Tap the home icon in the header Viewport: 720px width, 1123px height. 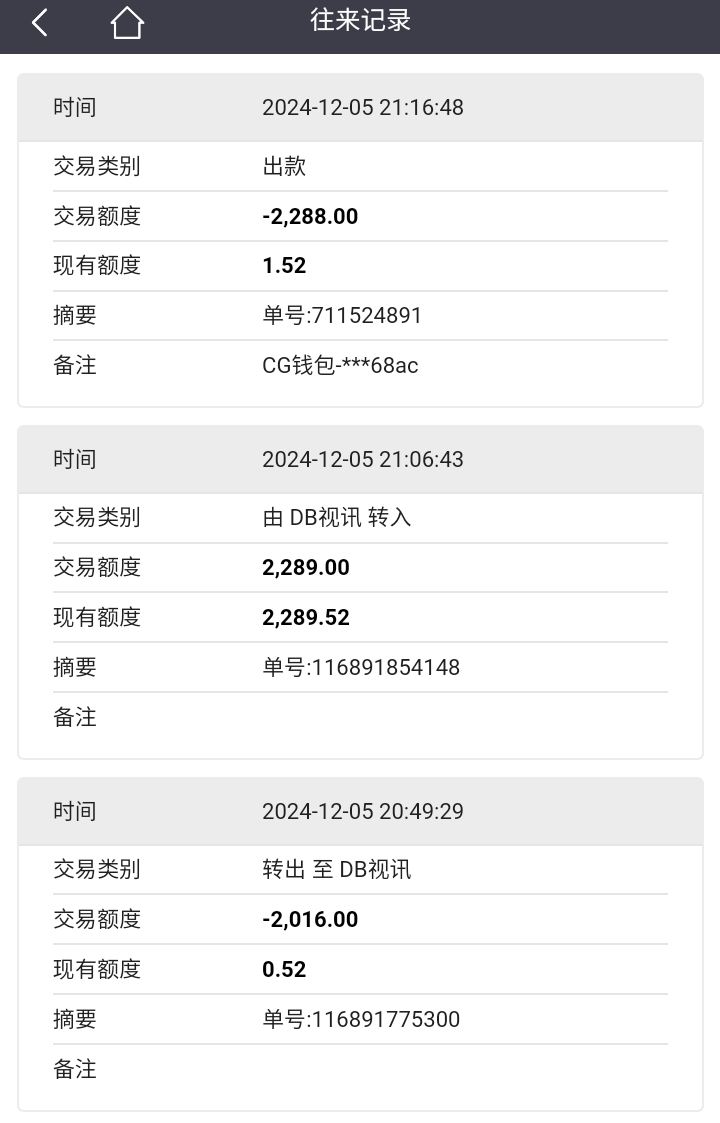[126, 21]
